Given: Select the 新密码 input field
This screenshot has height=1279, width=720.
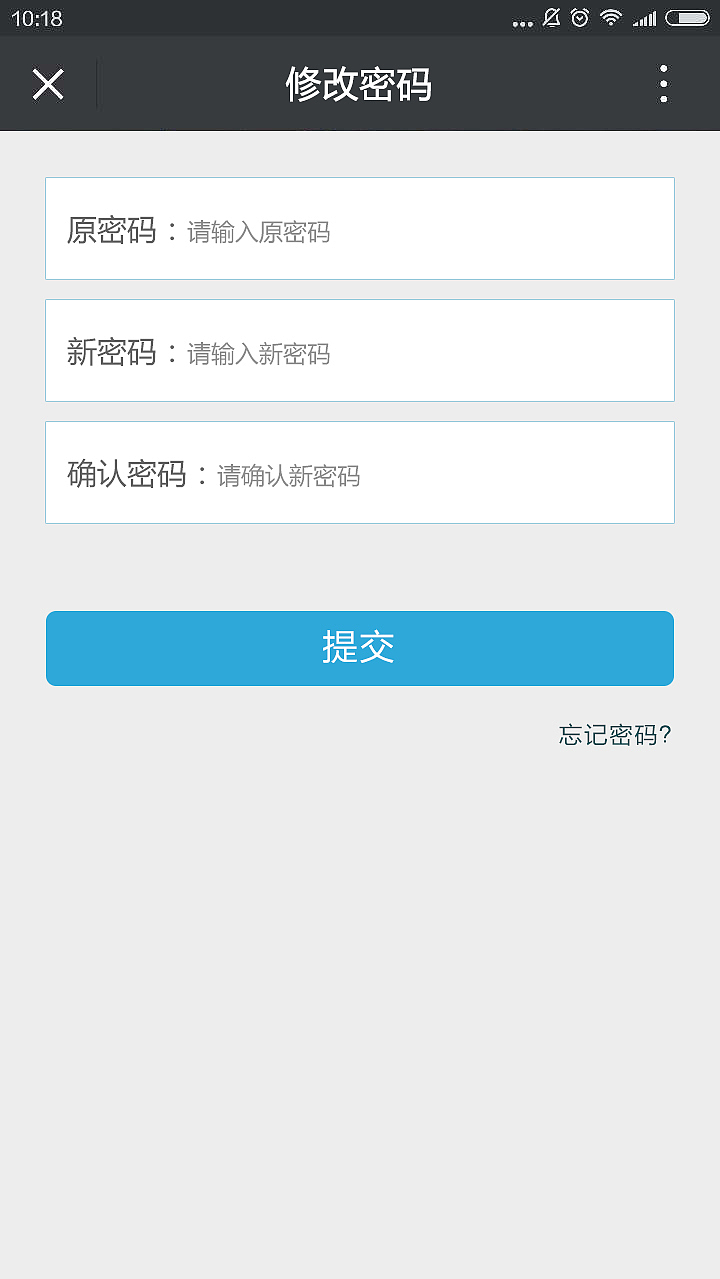Looking at the screenshot, I should click(360, 350).
